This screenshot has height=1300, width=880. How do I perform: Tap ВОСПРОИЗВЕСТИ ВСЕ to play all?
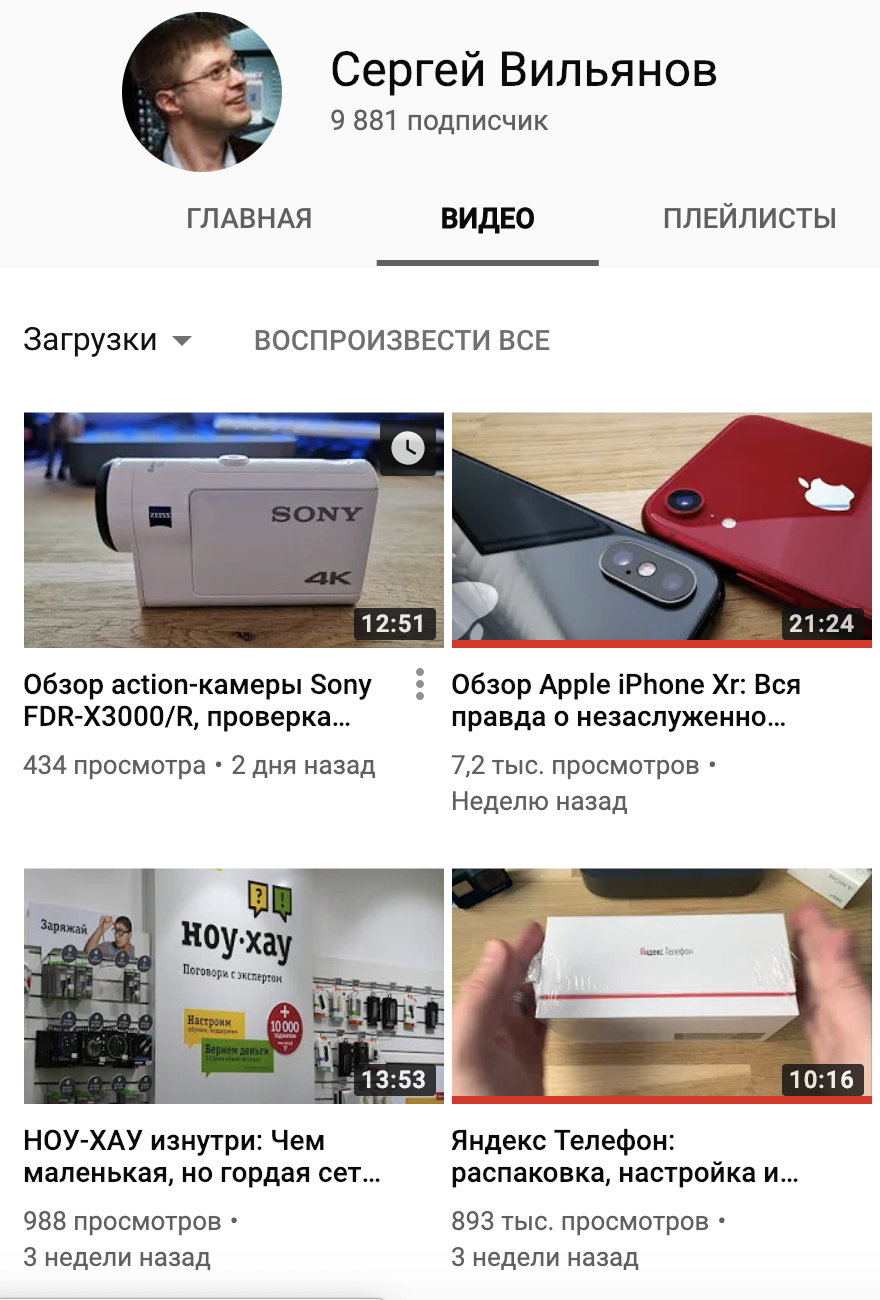[x=402, y=340]
